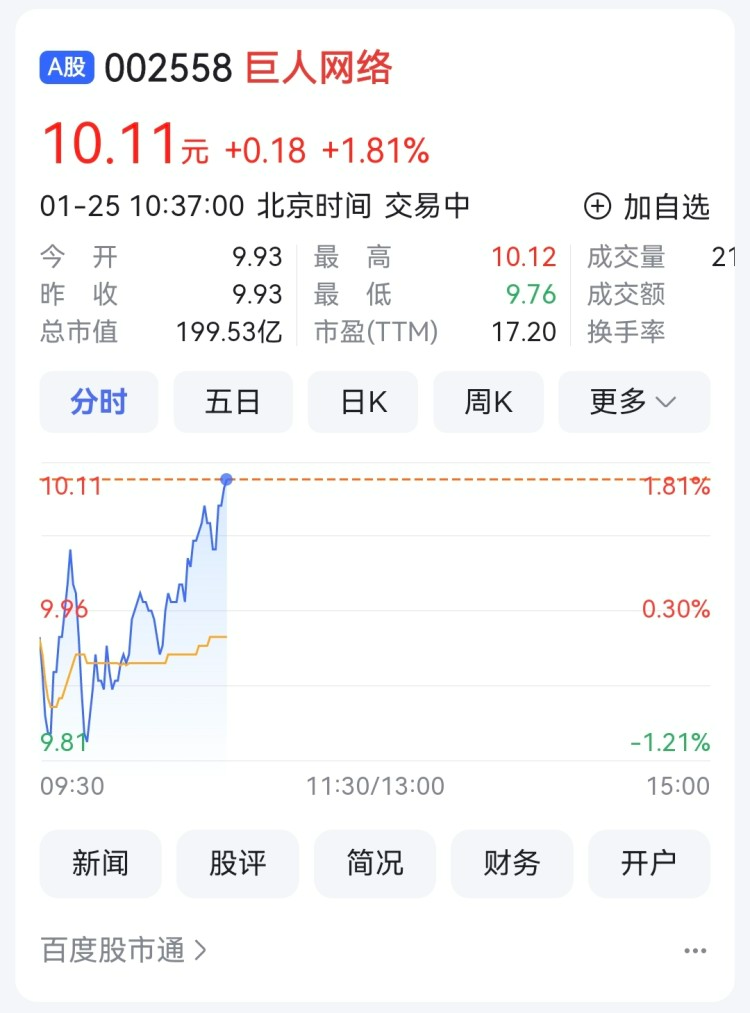Image resolution: width=750 pixels, height=1013 pixels.
Task: Click the 开户 account-opening button
Action: [650, 864]
